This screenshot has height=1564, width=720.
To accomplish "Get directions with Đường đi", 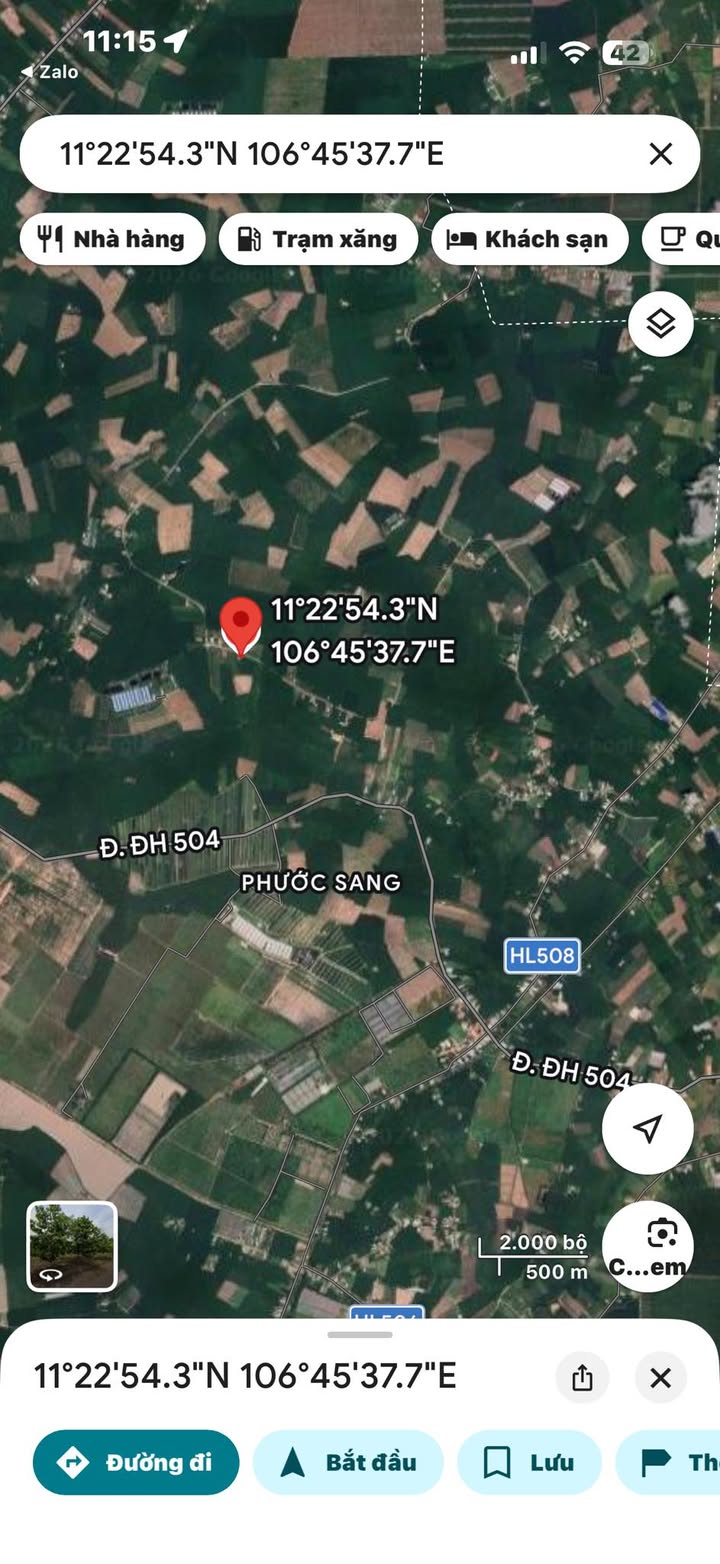I will [x=136, y=1462].
